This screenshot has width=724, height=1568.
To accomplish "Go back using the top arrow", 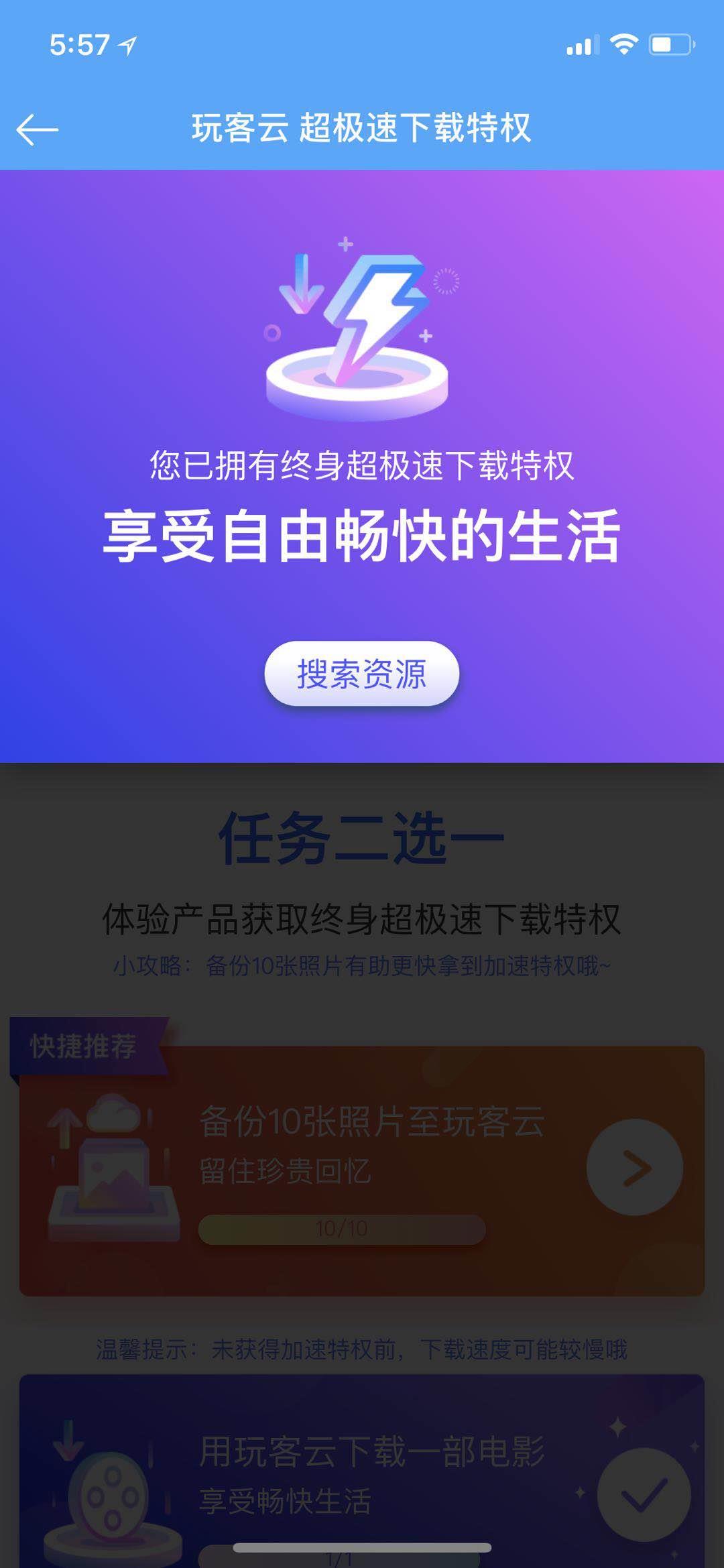I will pos(38,129).
